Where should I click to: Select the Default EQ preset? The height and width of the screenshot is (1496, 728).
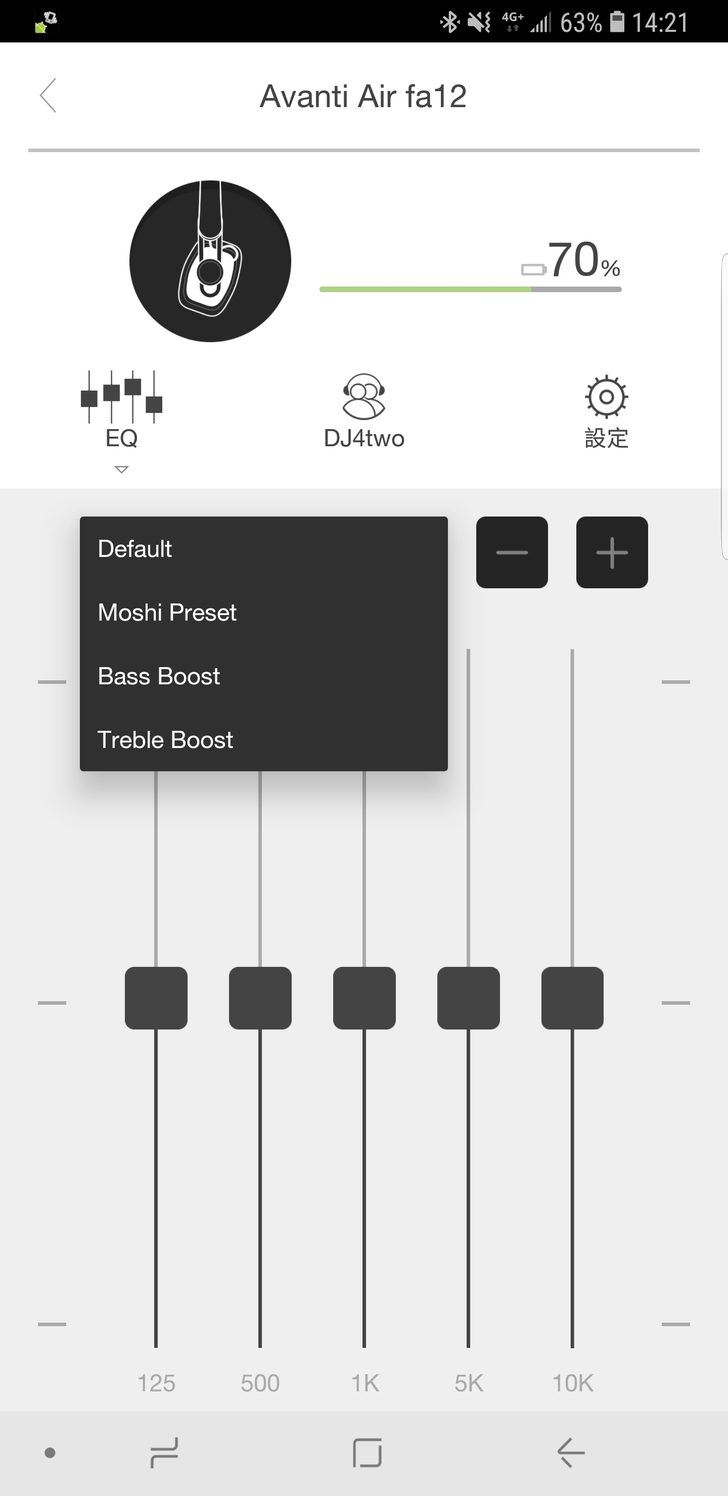click(x=135, y=549)
